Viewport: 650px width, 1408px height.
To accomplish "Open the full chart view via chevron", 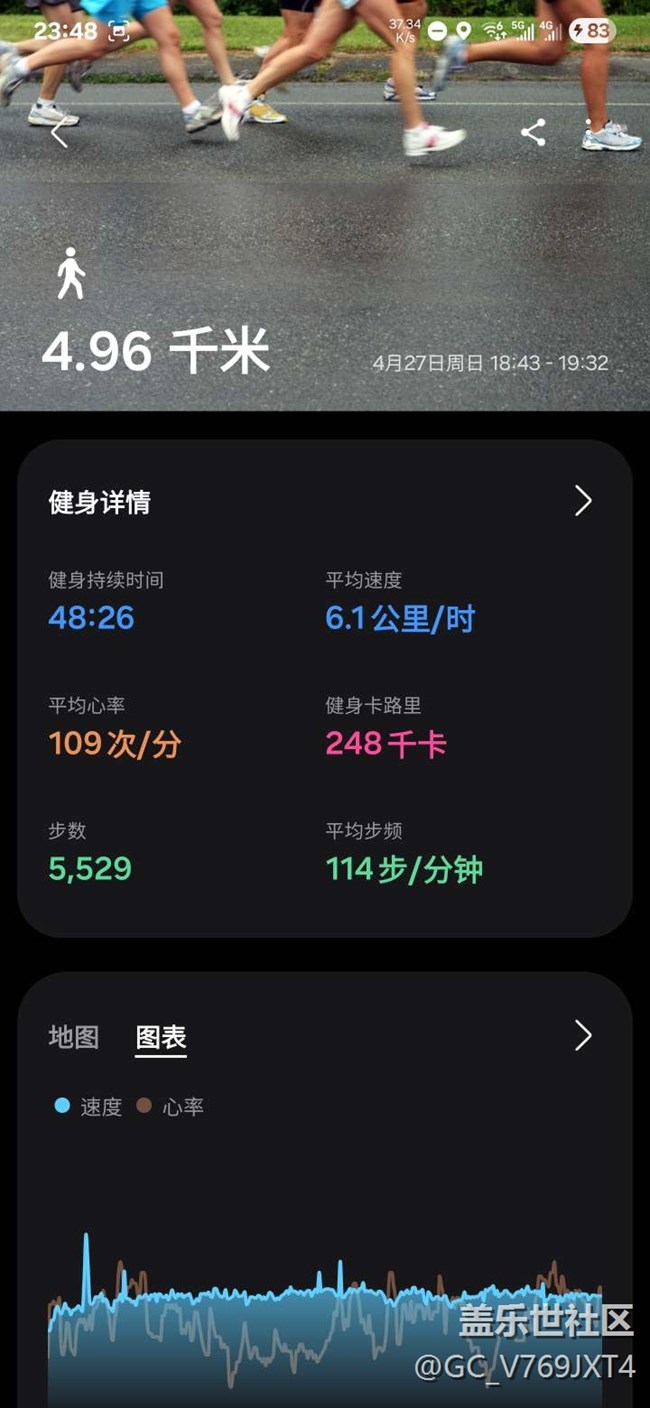I will point(583,1036).
